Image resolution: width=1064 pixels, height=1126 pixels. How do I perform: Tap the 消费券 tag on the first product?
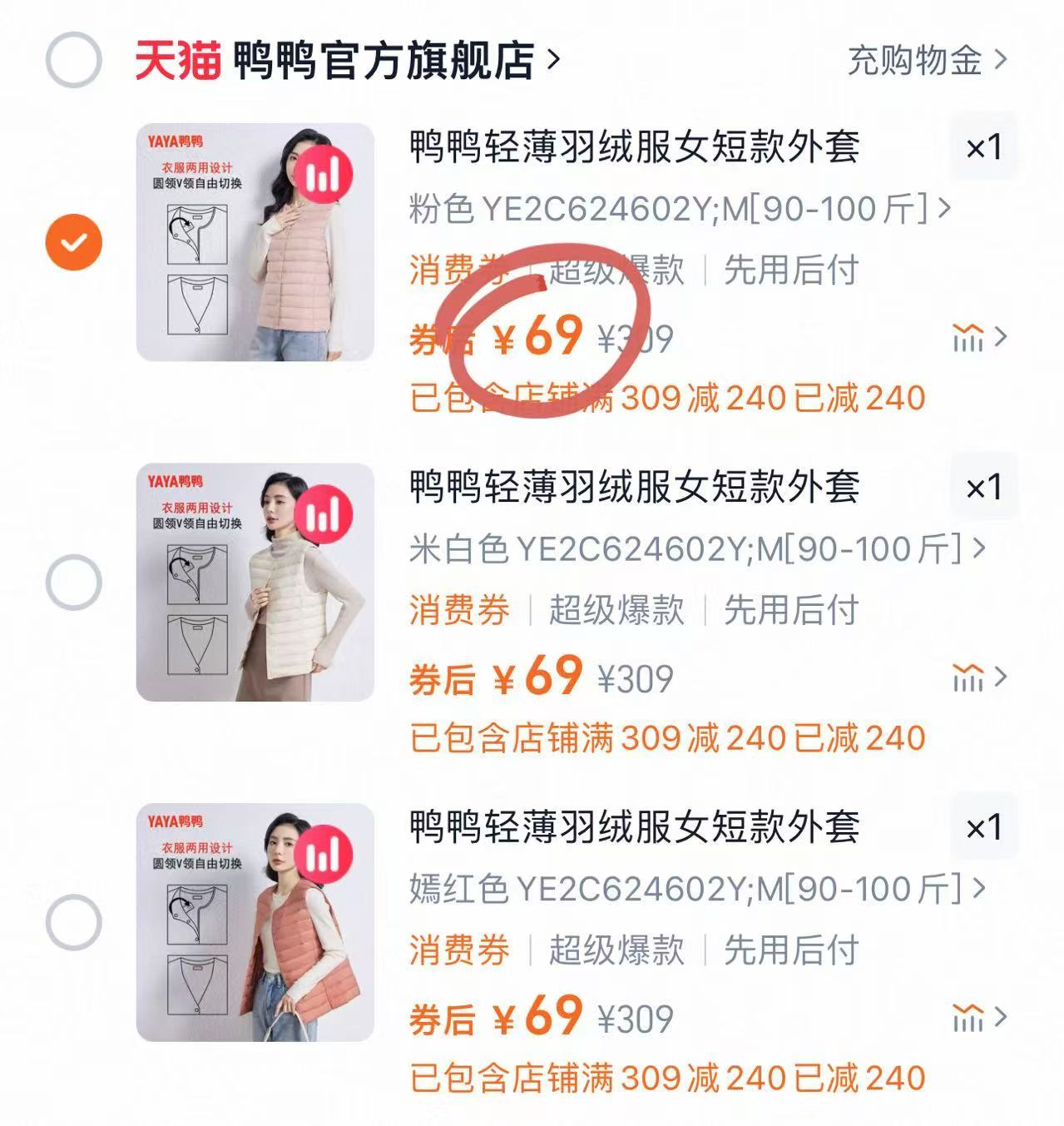click(x=456, y=272)
